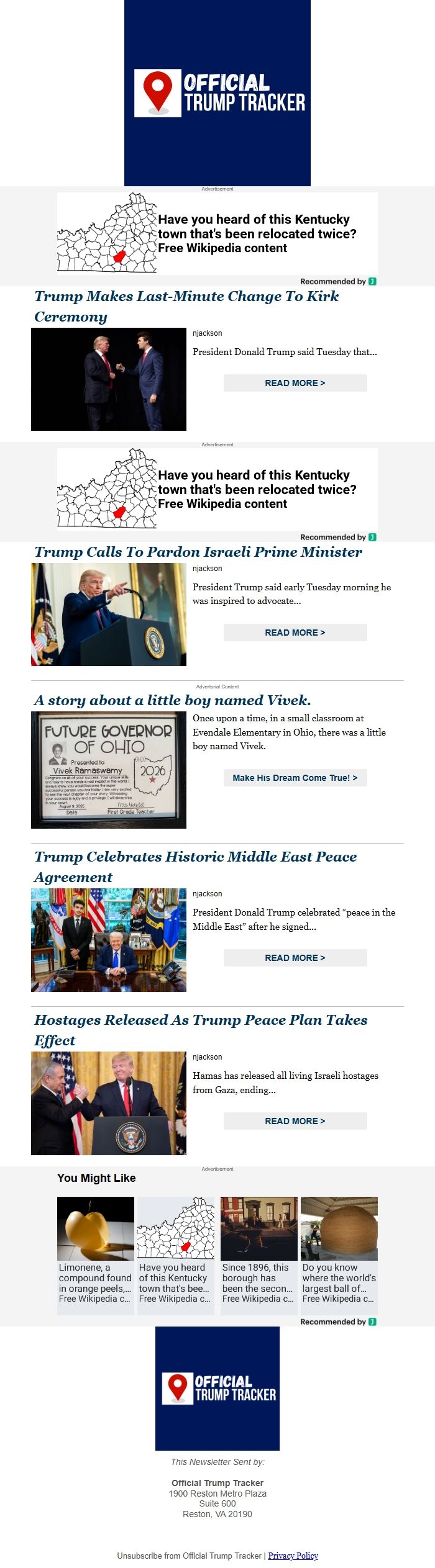Read more on Middle East Peace Agreement
This screenshot has width=435, height=1568.
(295, 958)
